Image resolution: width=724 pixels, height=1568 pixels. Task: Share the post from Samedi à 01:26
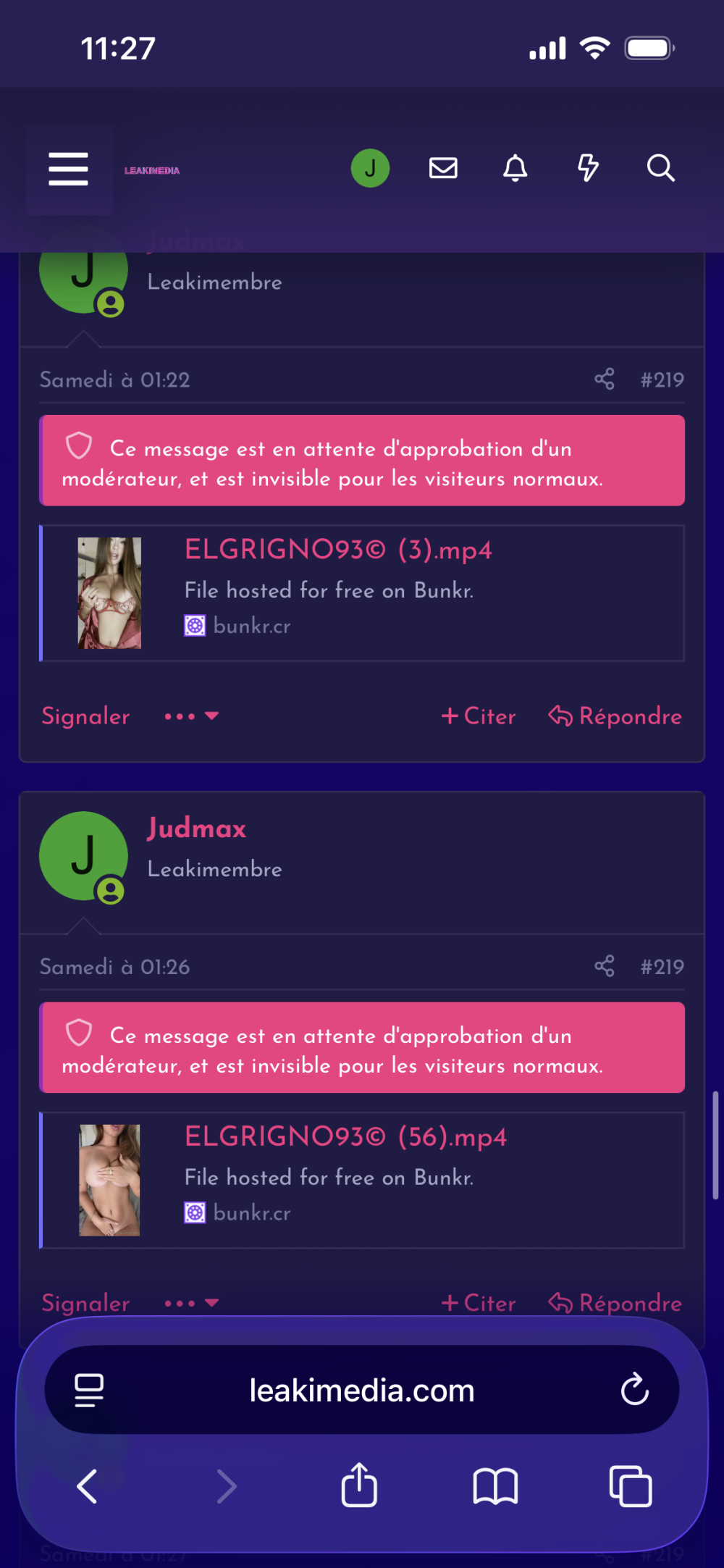click(605, 966)
